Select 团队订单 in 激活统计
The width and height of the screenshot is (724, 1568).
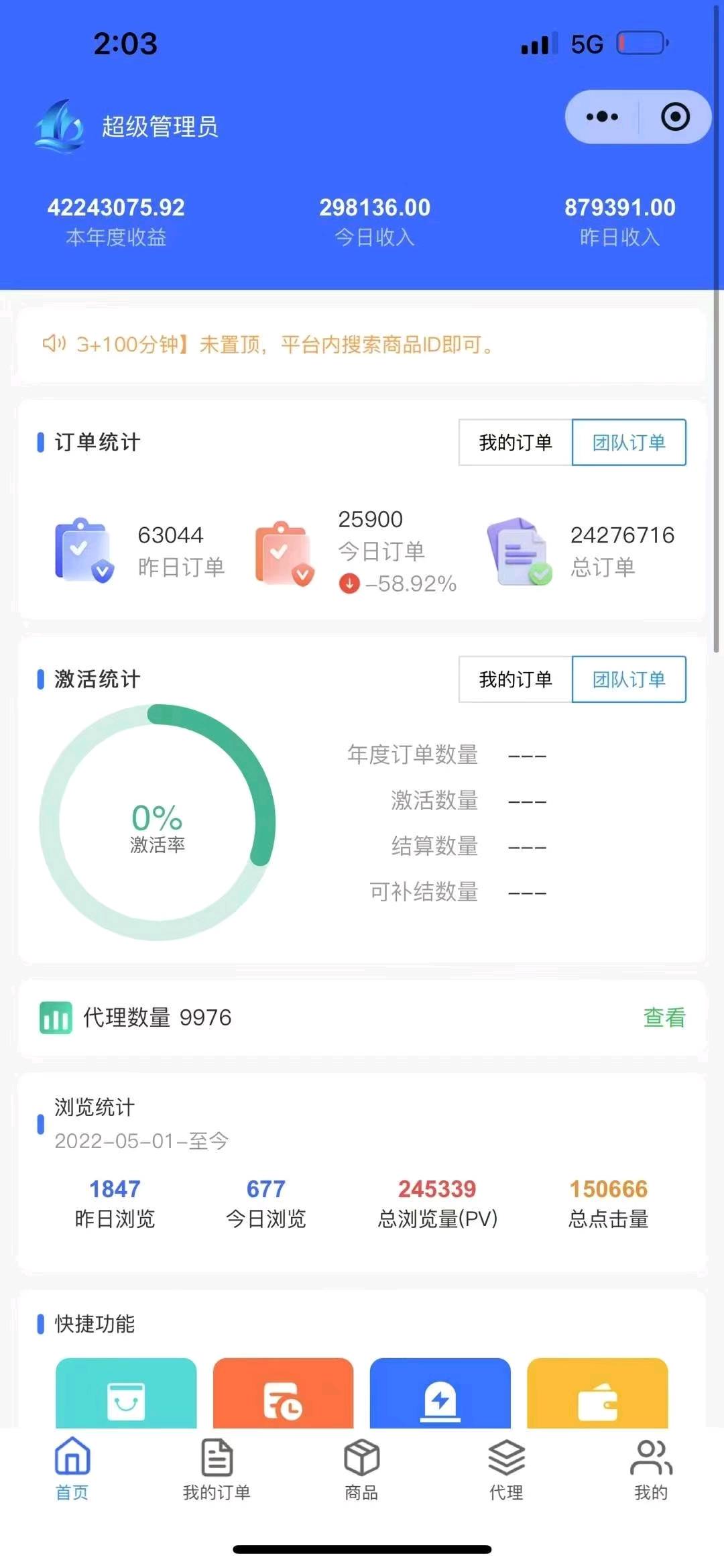click(629, 679)
